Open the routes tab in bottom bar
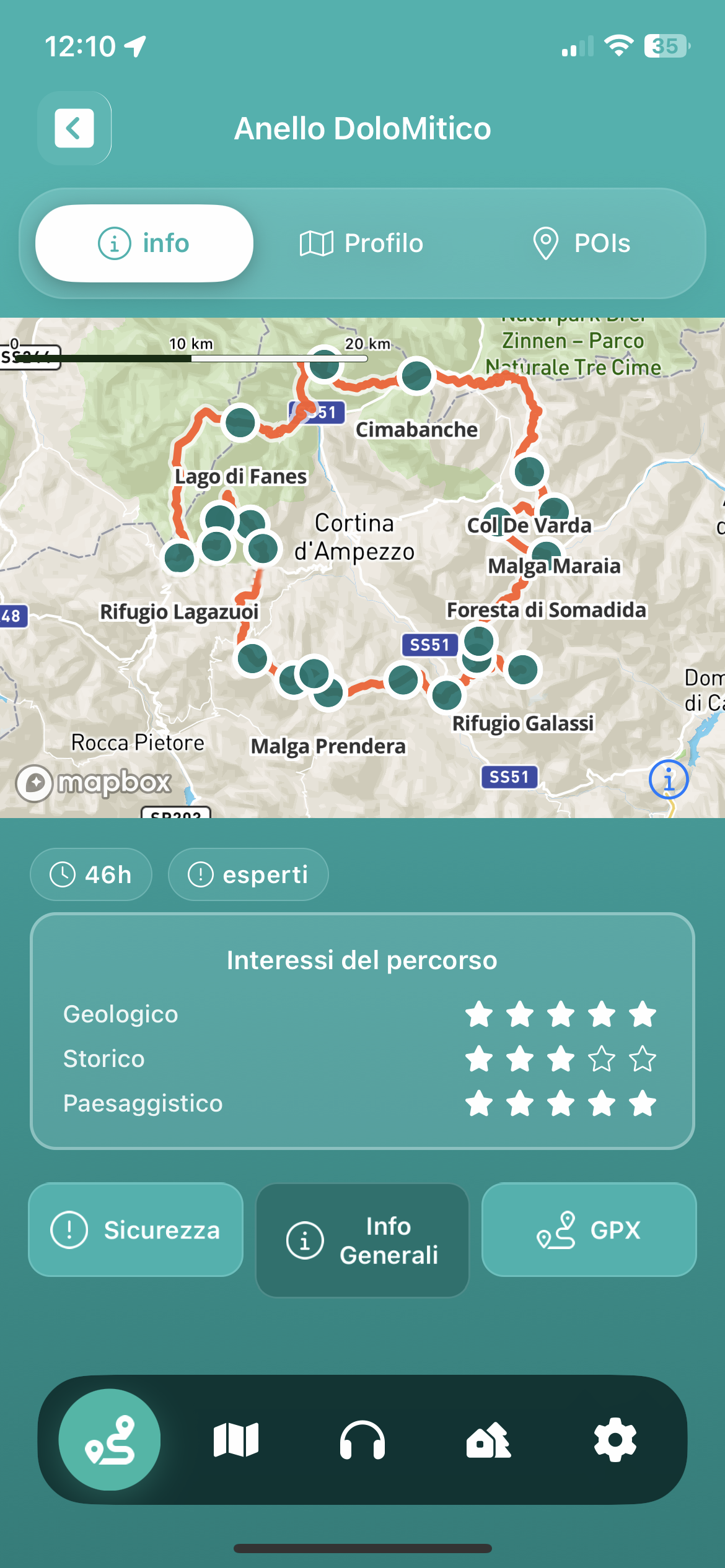This screenshot has width=725, height=1568. [x=110, y=1440]
